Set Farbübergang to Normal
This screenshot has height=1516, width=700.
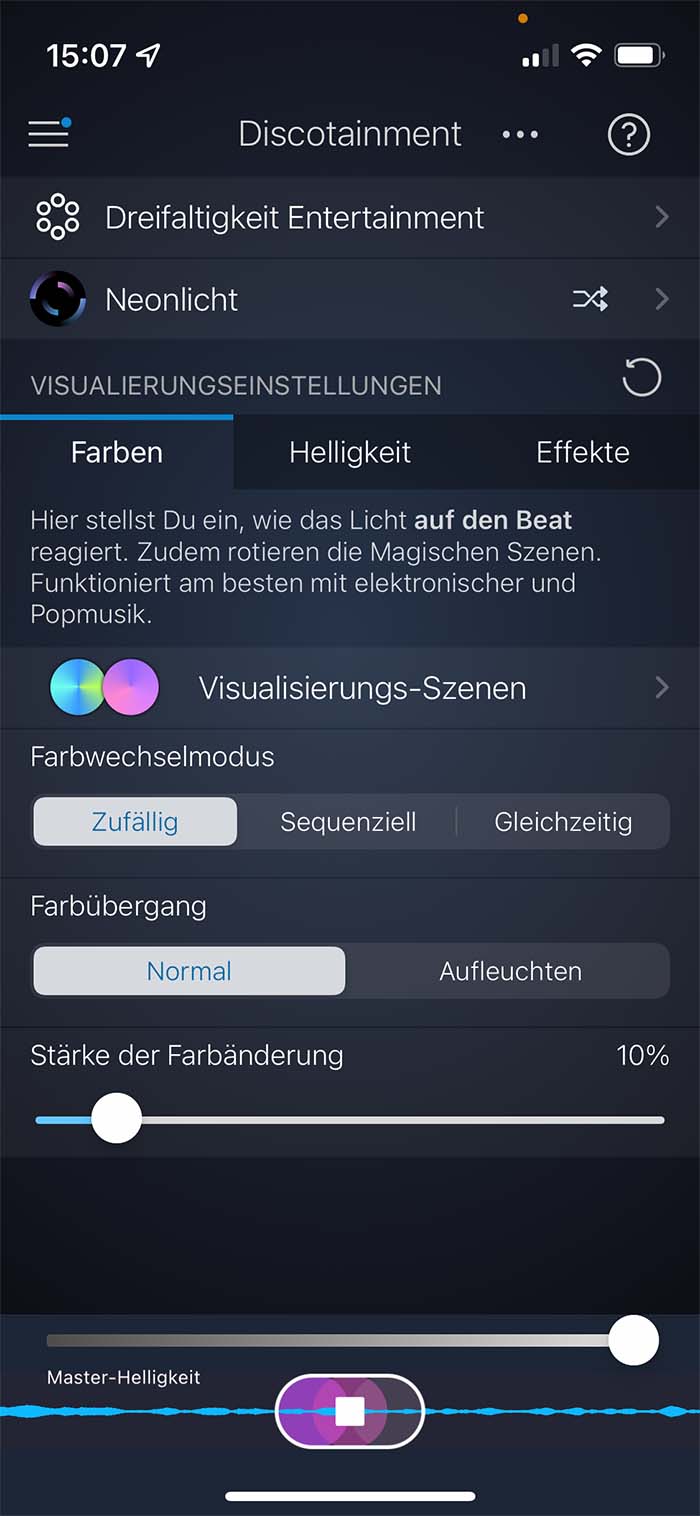pyautogui.click(x=189, y=971)
